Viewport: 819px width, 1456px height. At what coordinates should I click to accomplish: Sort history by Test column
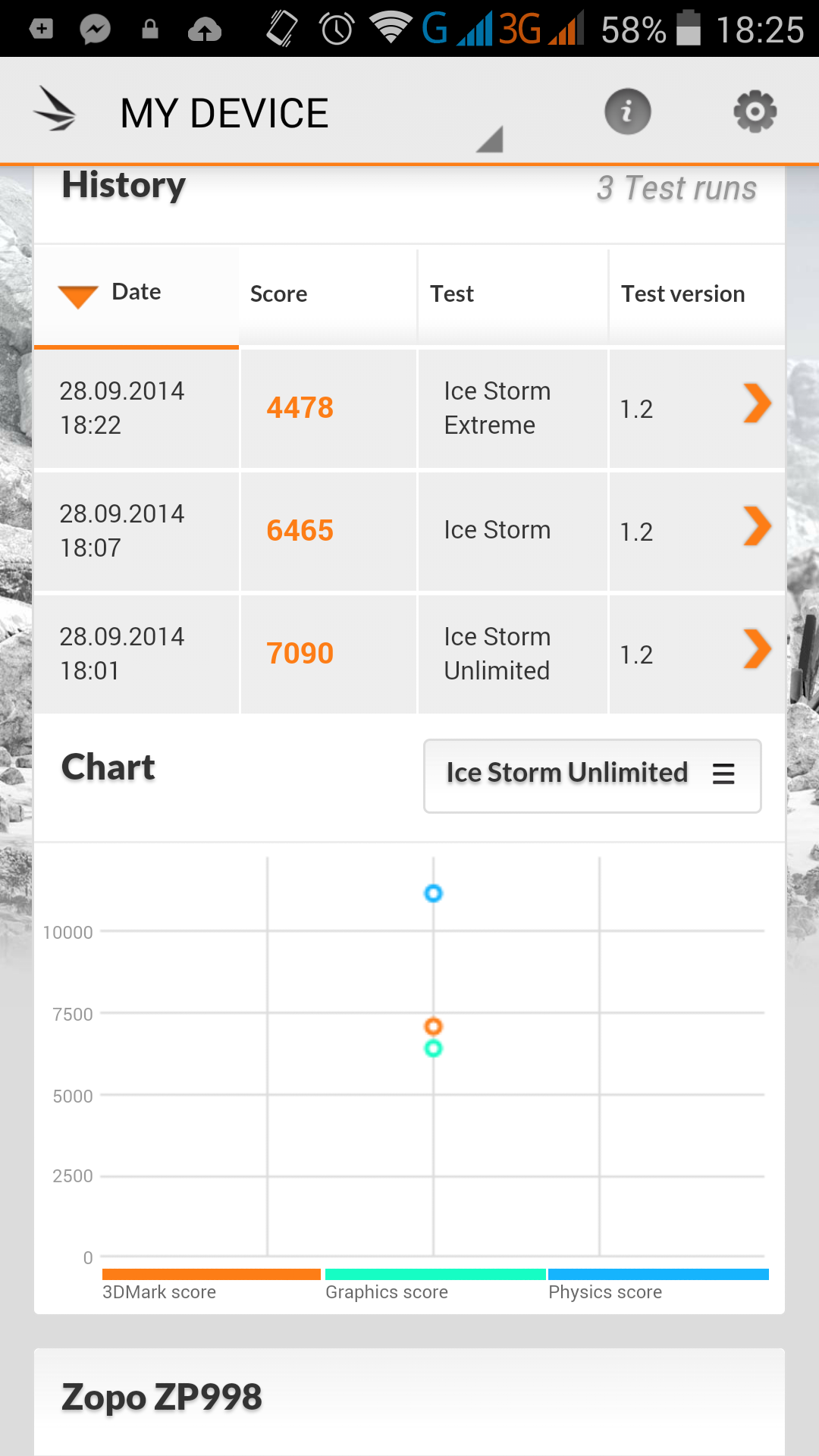click(513, 295)
